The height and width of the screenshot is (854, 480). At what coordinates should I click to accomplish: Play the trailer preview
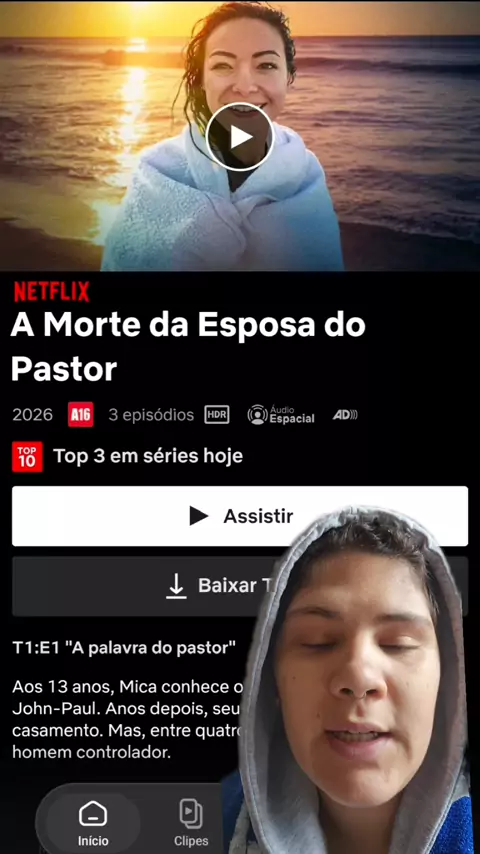coord(240,137)
